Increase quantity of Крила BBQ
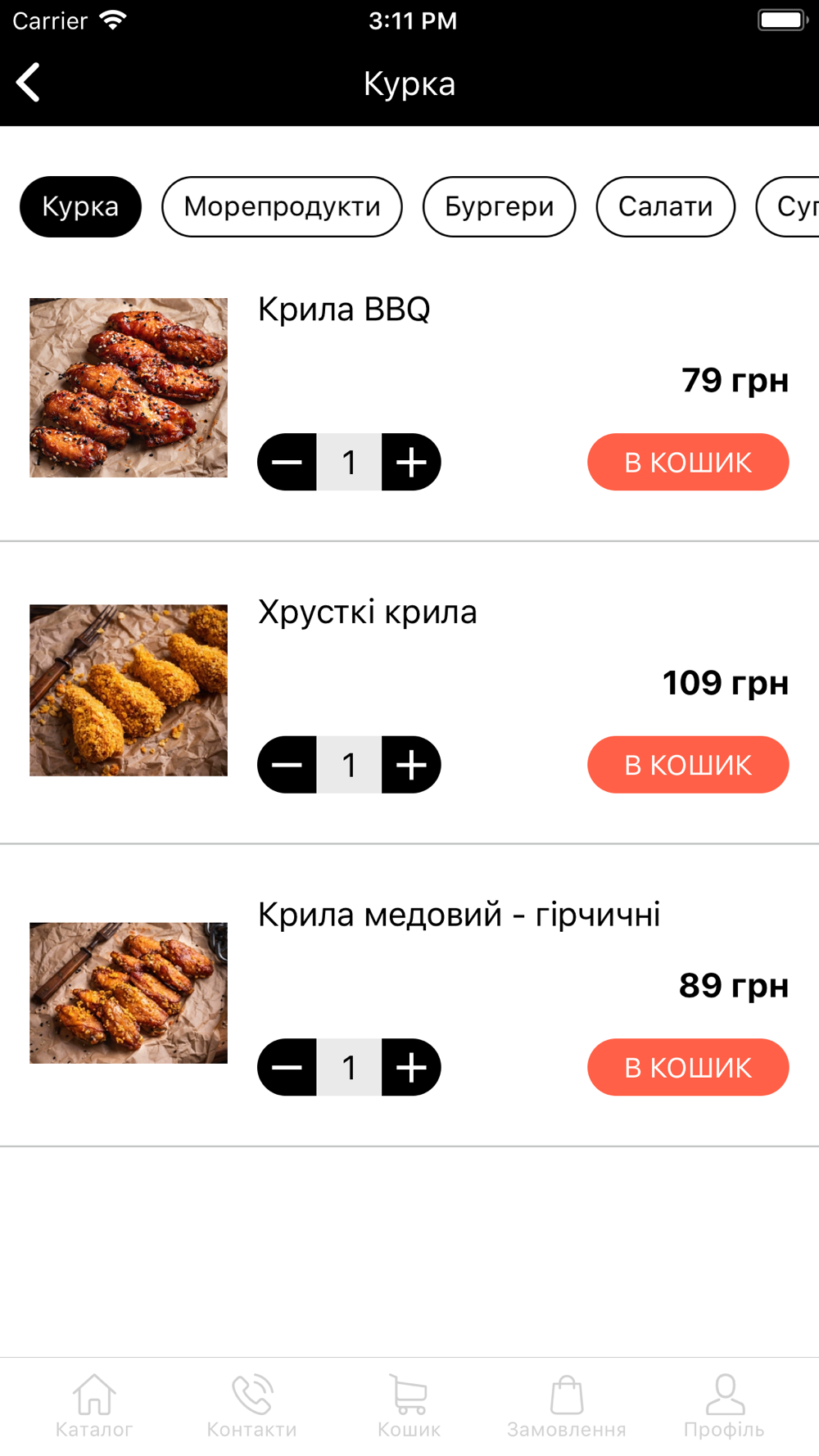This screenshot has width=819, height=1456. [411, 462]
